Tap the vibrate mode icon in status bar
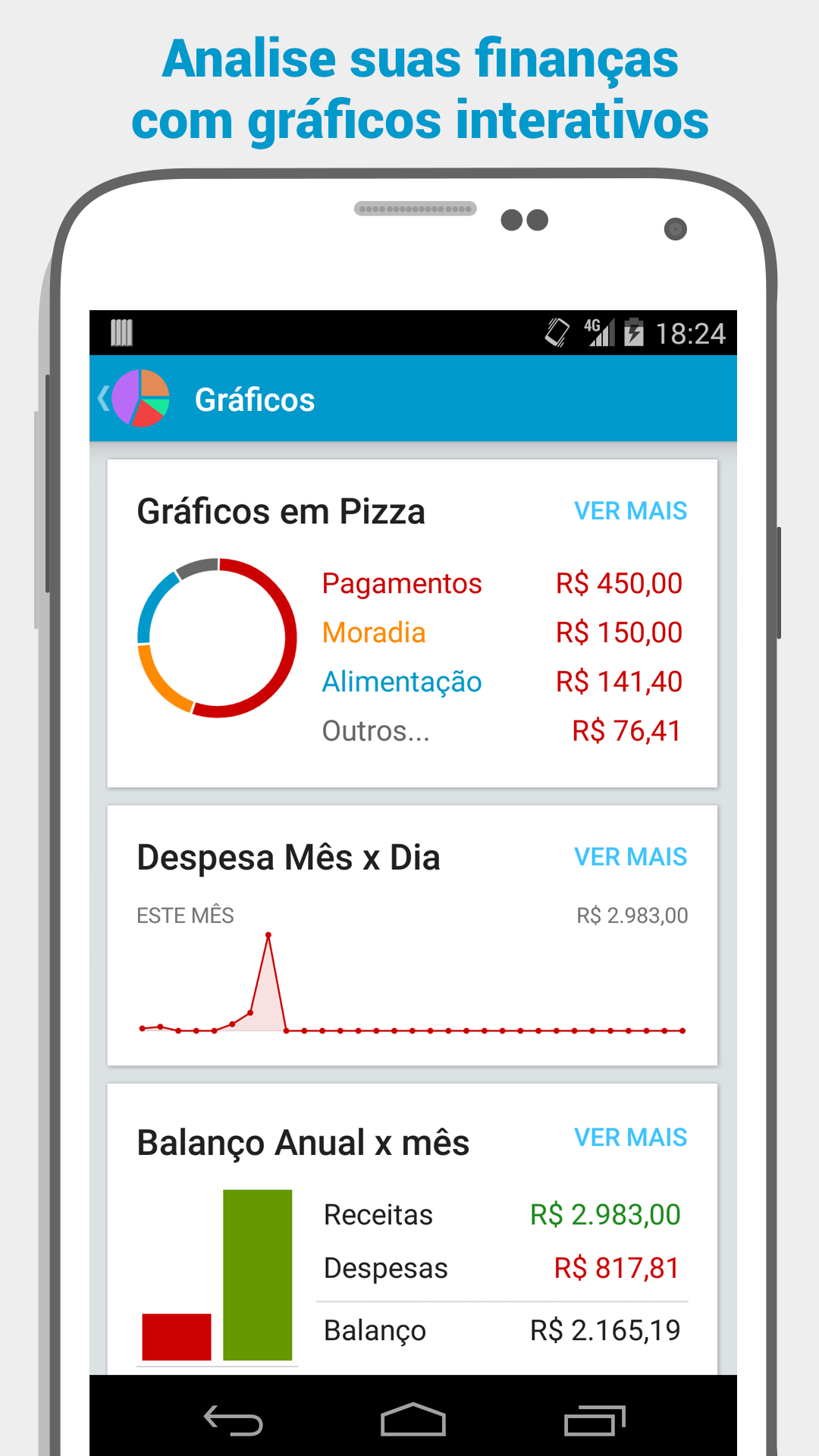The image size is (819, 1456). (557, 332)
